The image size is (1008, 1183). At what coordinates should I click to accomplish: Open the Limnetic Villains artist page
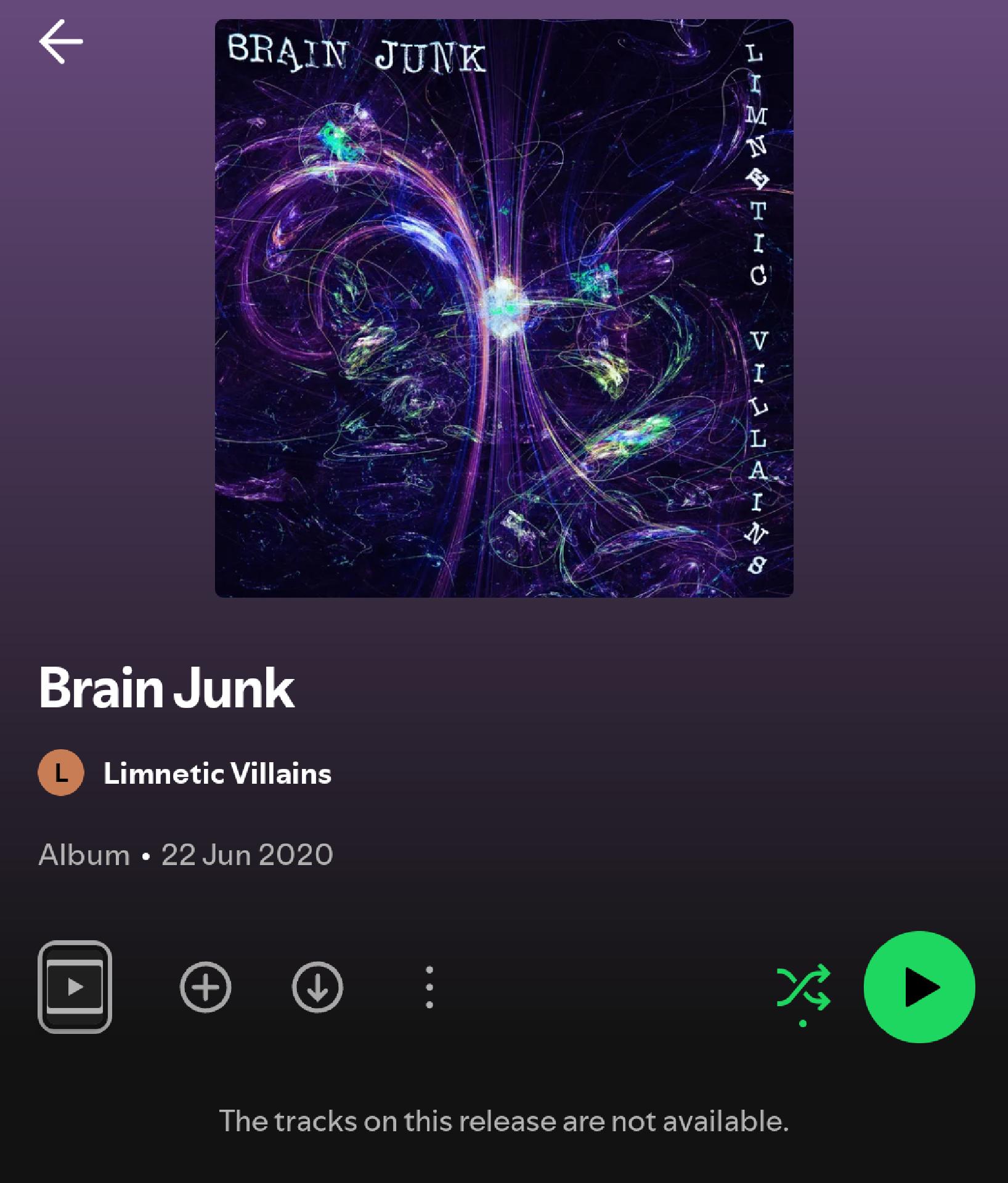pos(216,773)
